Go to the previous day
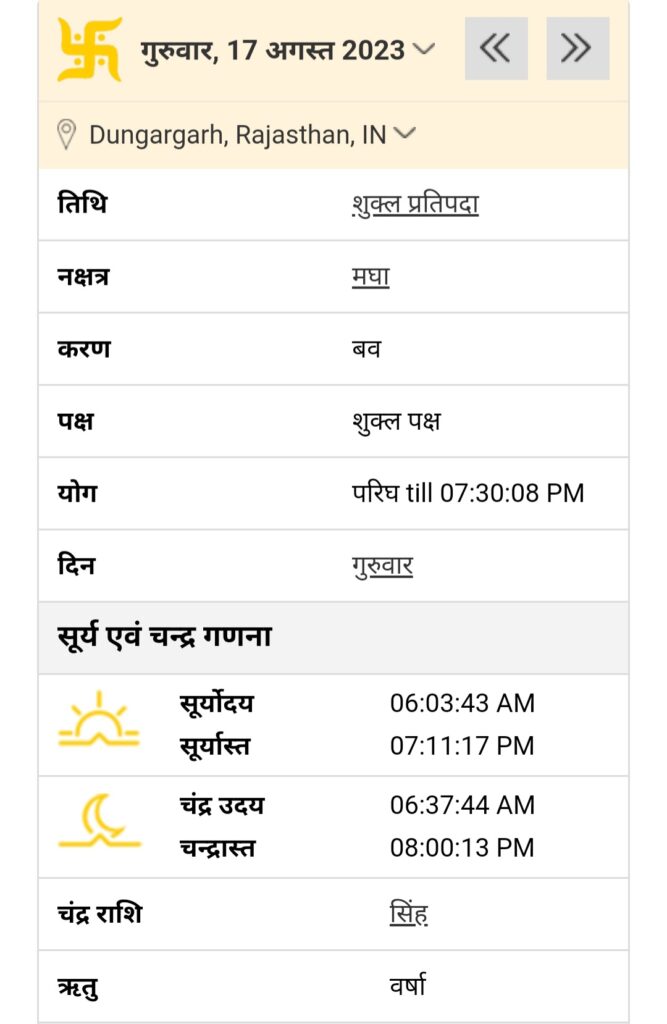Image resolution: width=667 pixels, height=1024 pixels. 496,48
